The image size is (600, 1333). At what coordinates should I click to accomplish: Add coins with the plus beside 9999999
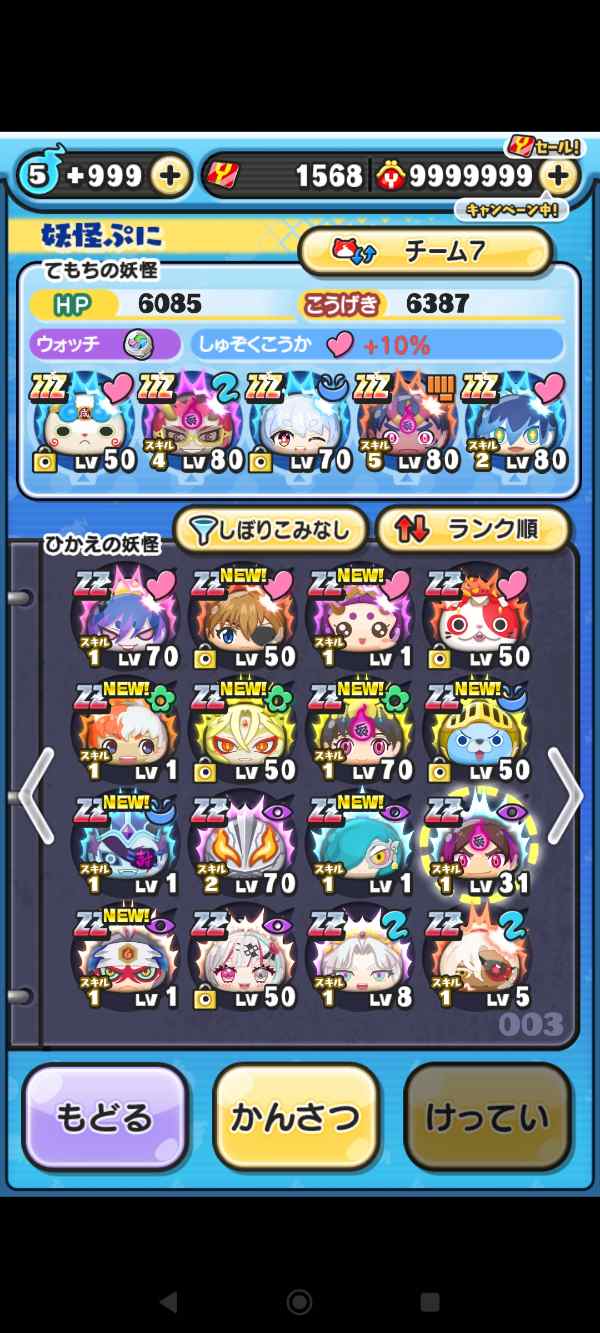click(559, 177)
